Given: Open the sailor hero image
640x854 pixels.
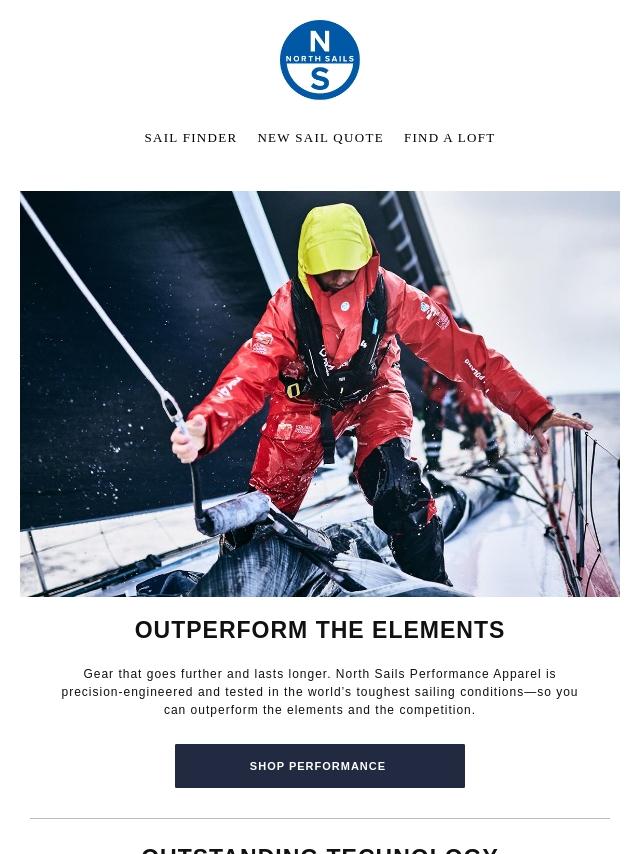Looking at the screenshot, I should [x=320, y=394].
